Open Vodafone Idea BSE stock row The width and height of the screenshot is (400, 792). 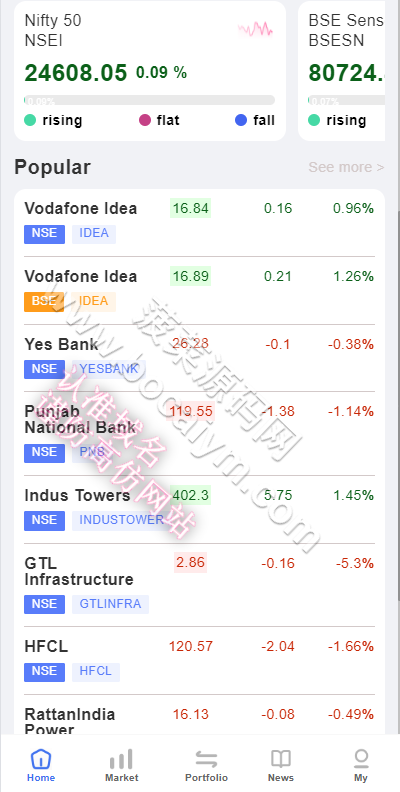[x=199, y=290]
